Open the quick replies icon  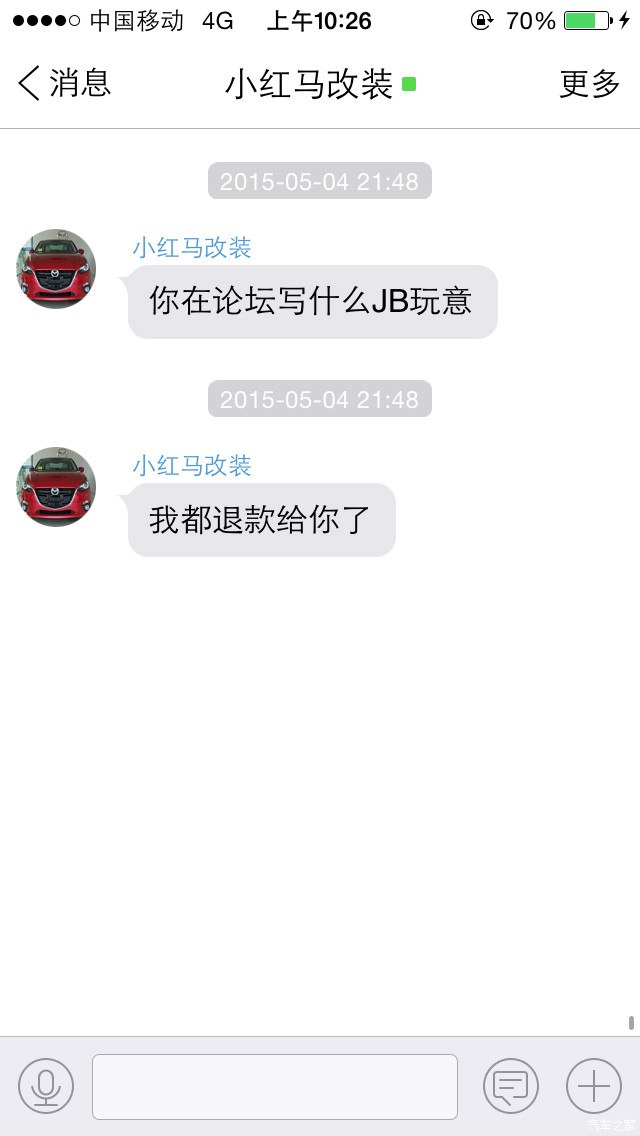[x=510, y=1086]
